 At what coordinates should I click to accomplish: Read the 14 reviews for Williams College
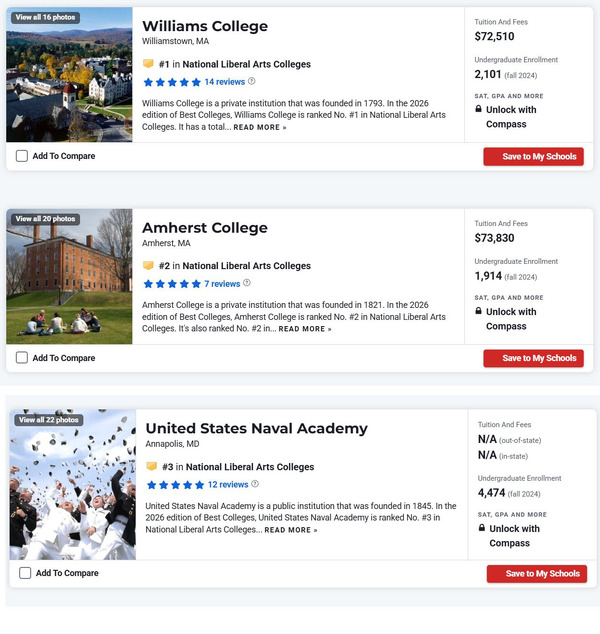tap(224, 82)
